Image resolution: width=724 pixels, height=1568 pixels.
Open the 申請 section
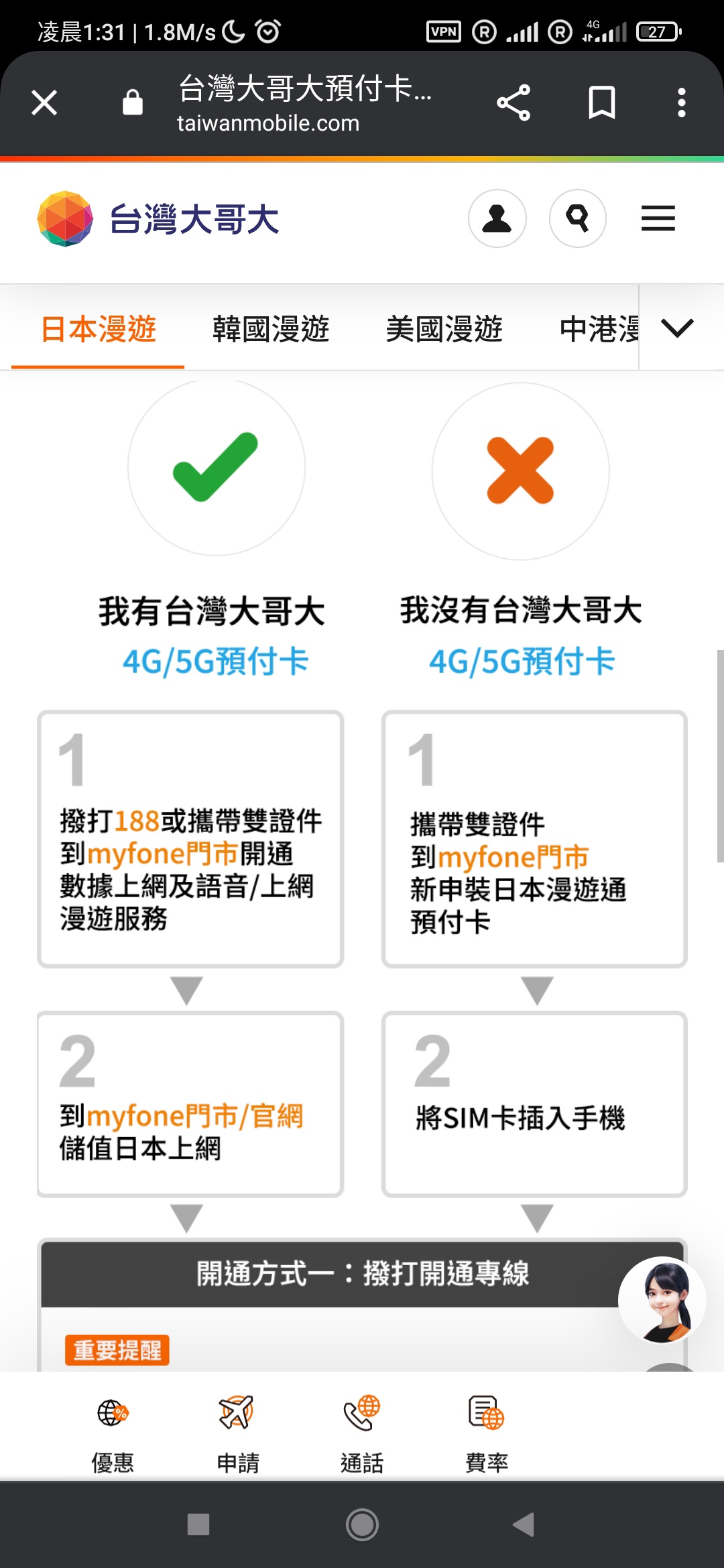click(237, 1433)
